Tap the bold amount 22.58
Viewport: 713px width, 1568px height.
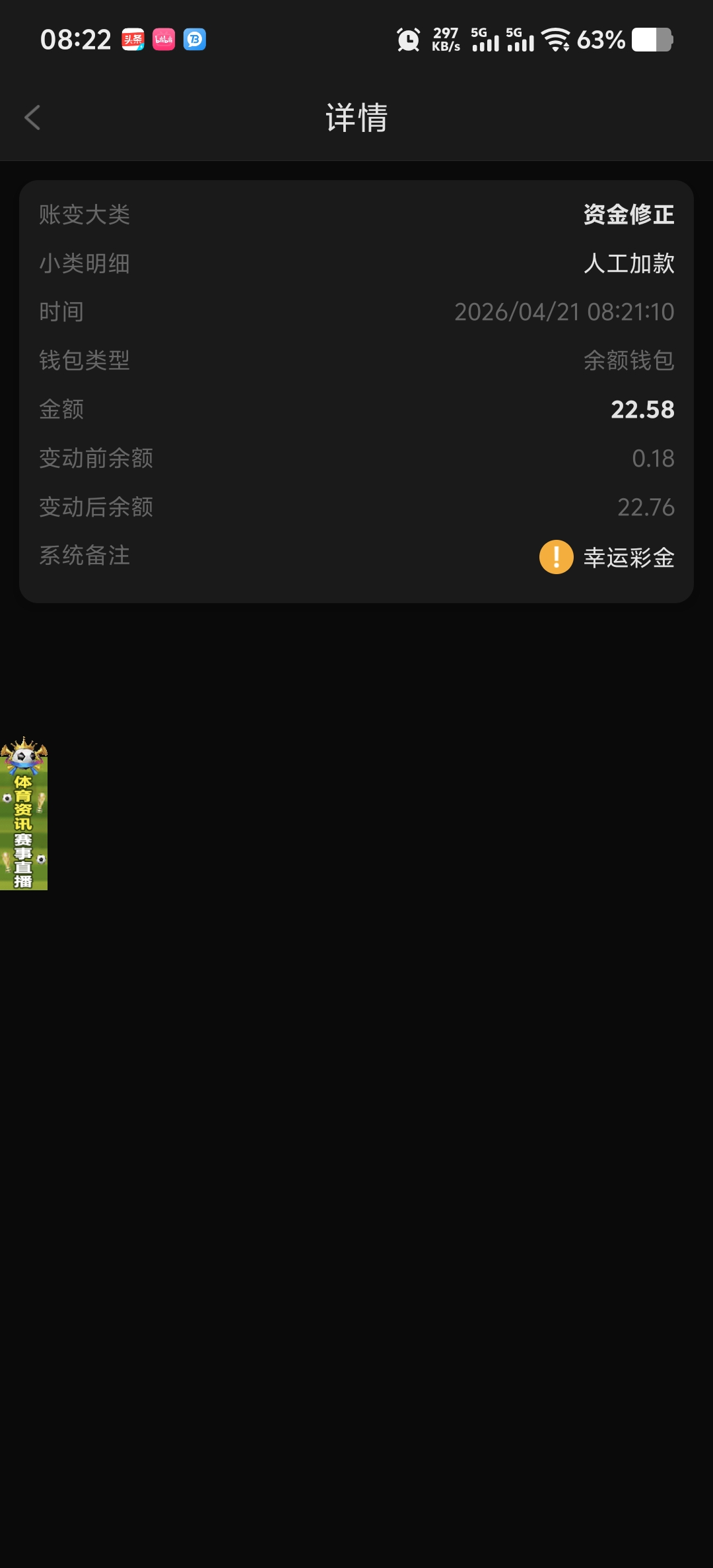[x=642, y=409]
